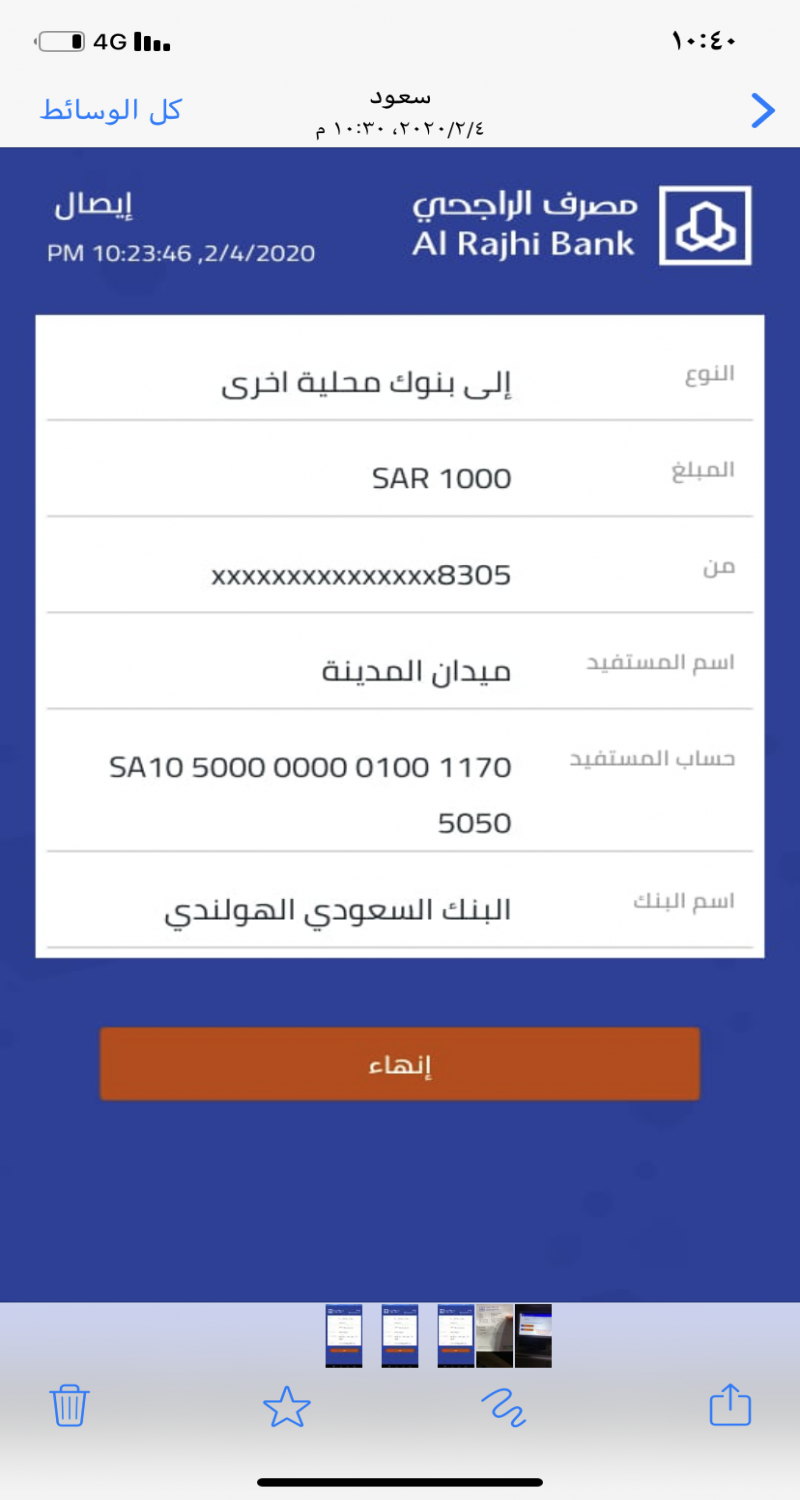Viewport: 800px width, 1500px height.
Task: Go back using the blue chevron
Action: pos(762,111)
